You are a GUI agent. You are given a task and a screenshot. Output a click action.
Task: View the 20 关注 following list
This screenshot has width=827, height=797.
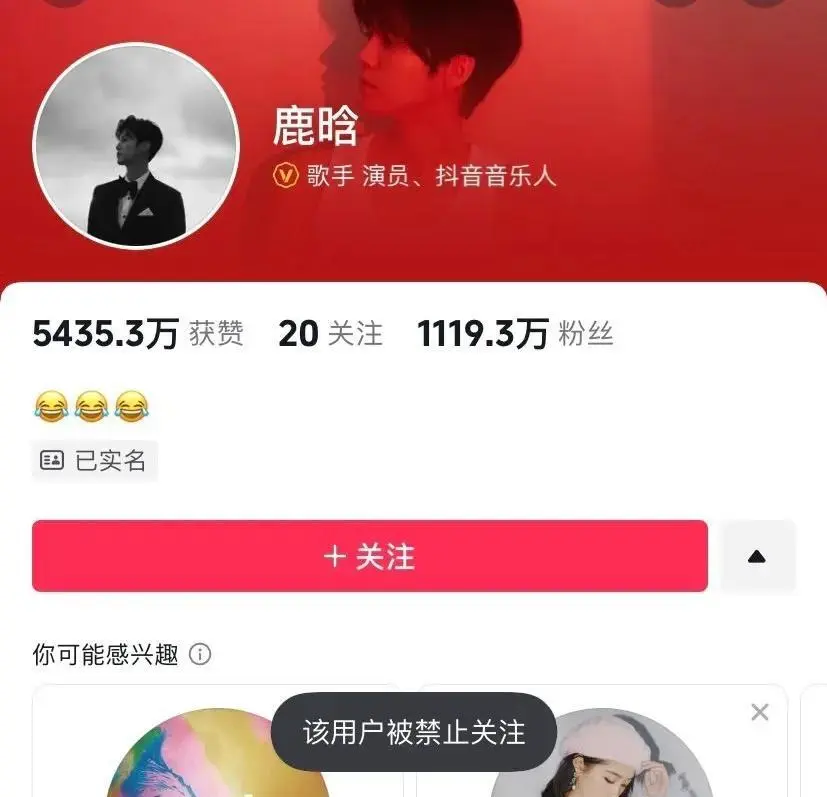[330, 333]
